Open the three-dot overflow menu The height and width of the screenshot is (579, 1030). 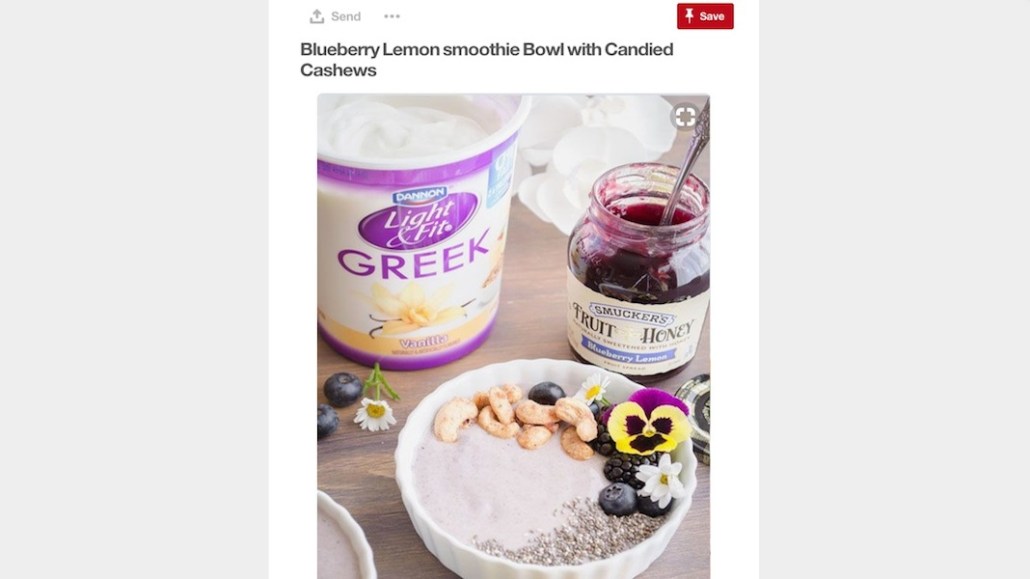392,16
